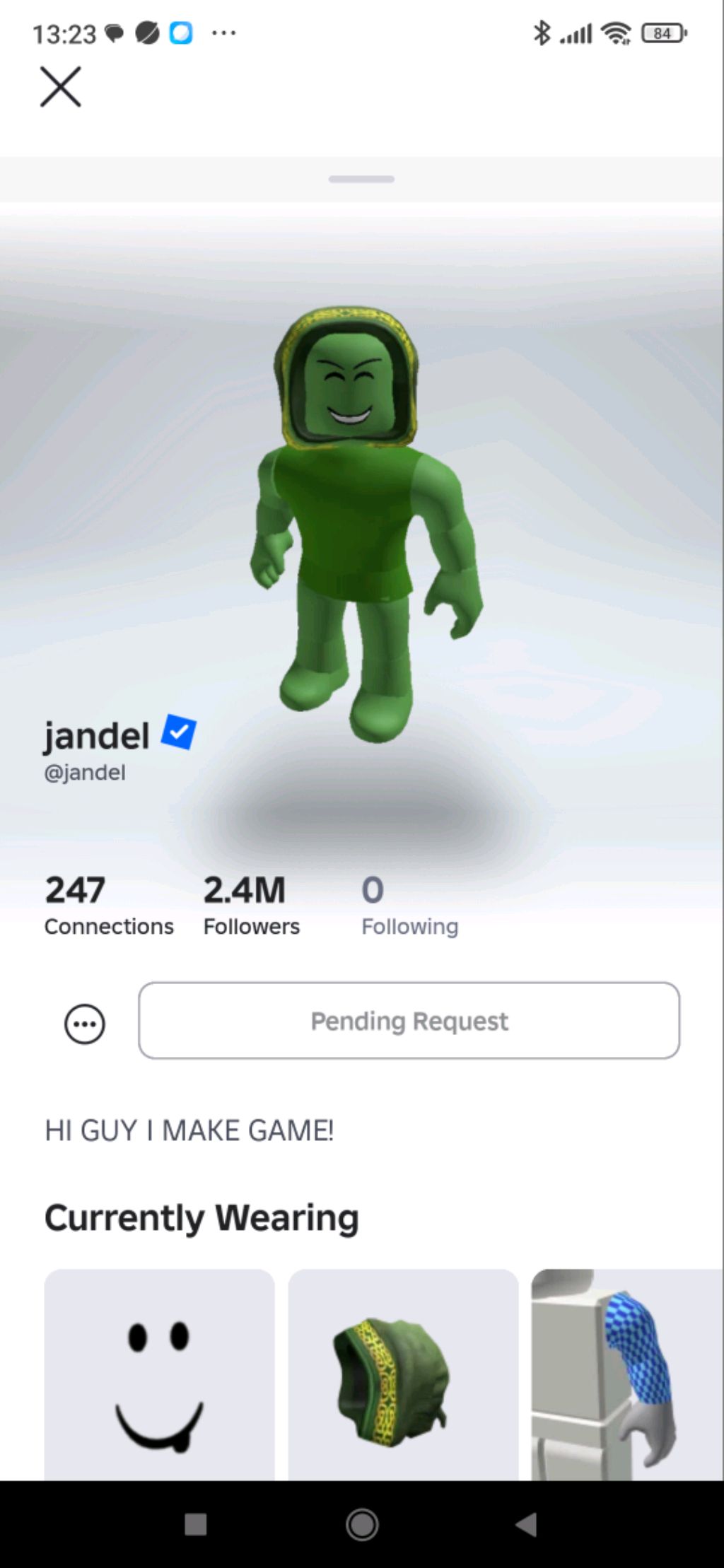This screenshot has width=724, height=1568.
Task: Go to the system home screen
Action: coord(362,1524)
